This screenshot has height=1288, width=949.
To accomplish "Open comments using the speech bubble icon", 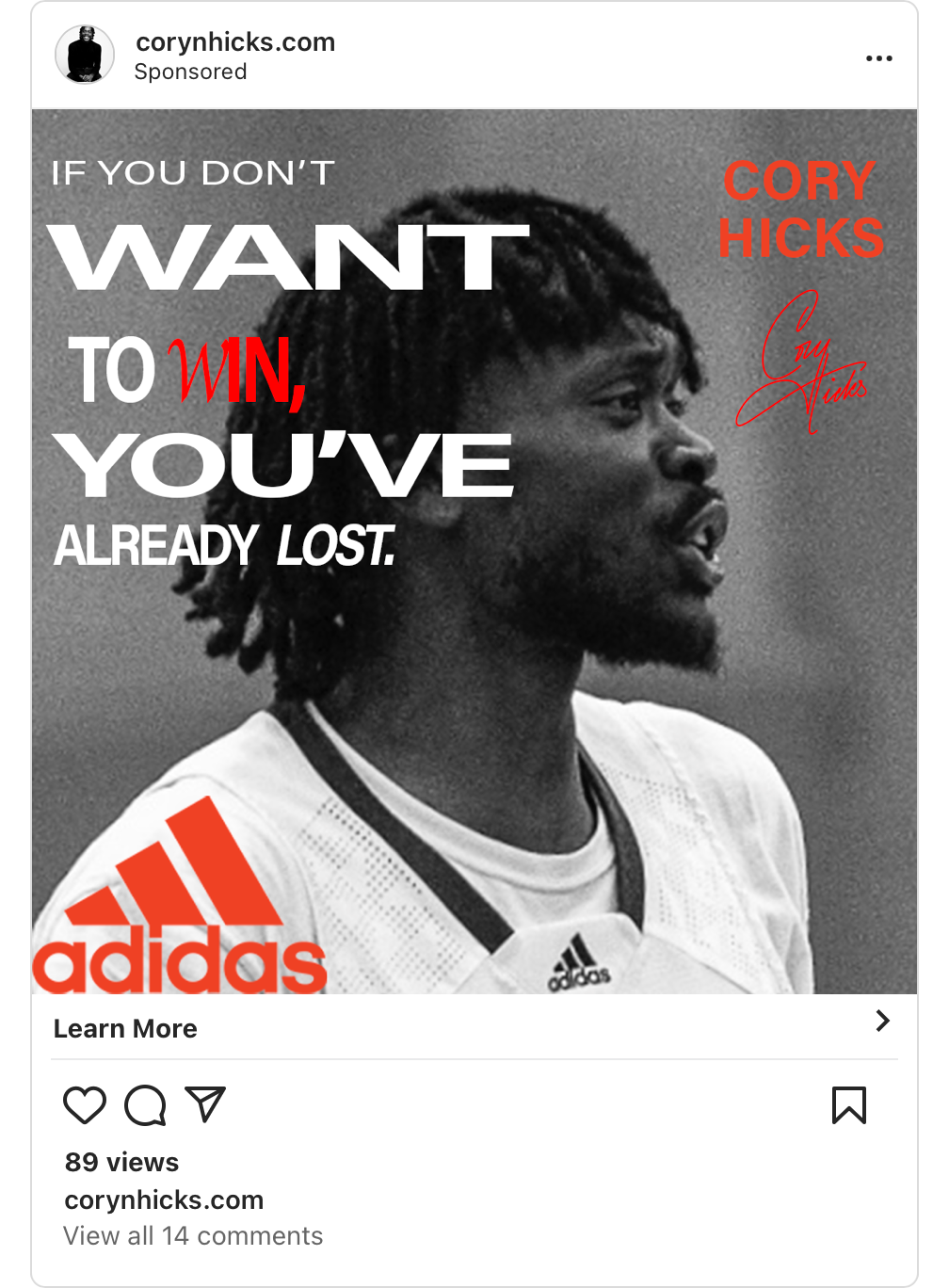I will tap(145, 1104).
